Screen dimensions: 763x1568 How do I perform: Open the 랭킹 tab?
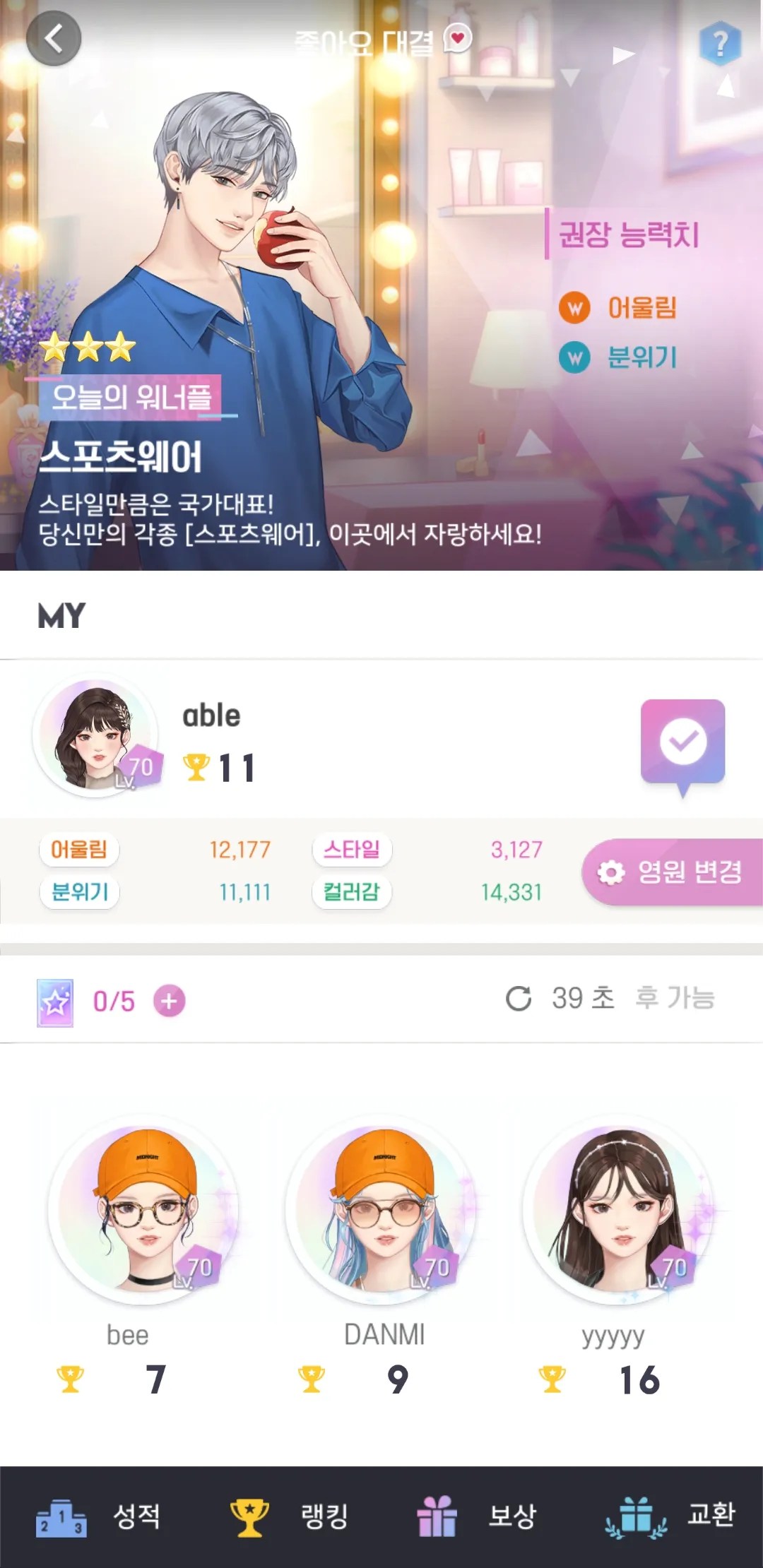tap(290, 1516)
